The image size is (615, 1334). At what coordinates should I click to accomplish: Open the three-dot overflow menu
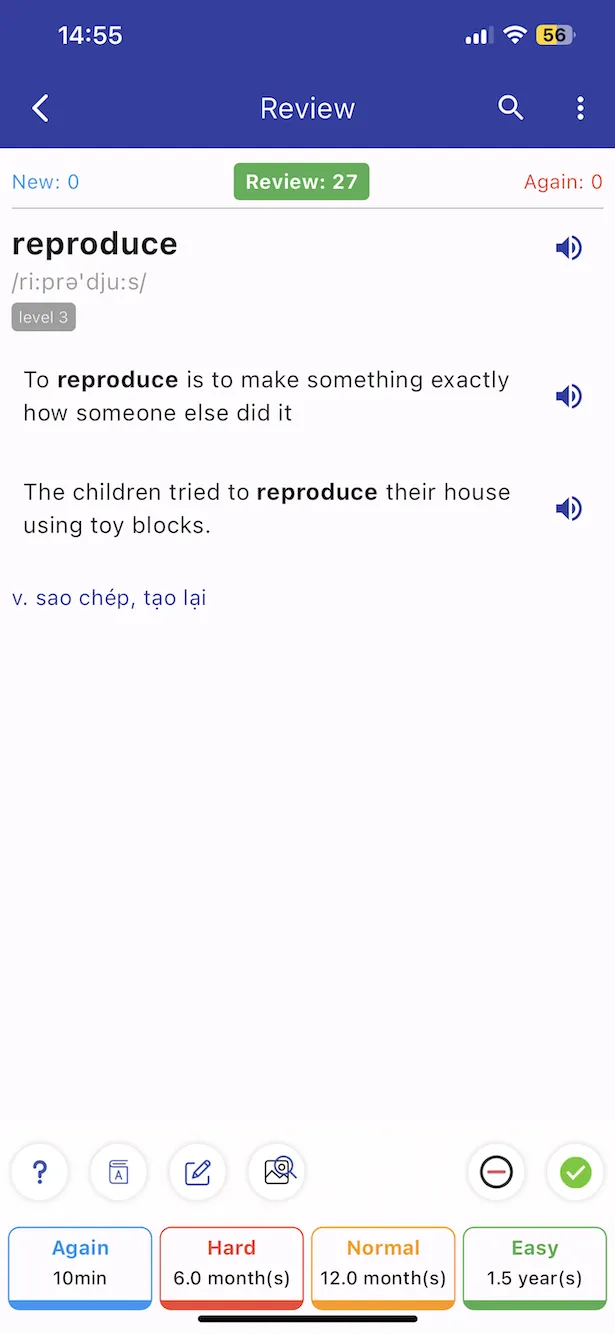click(x=580, y=108)
